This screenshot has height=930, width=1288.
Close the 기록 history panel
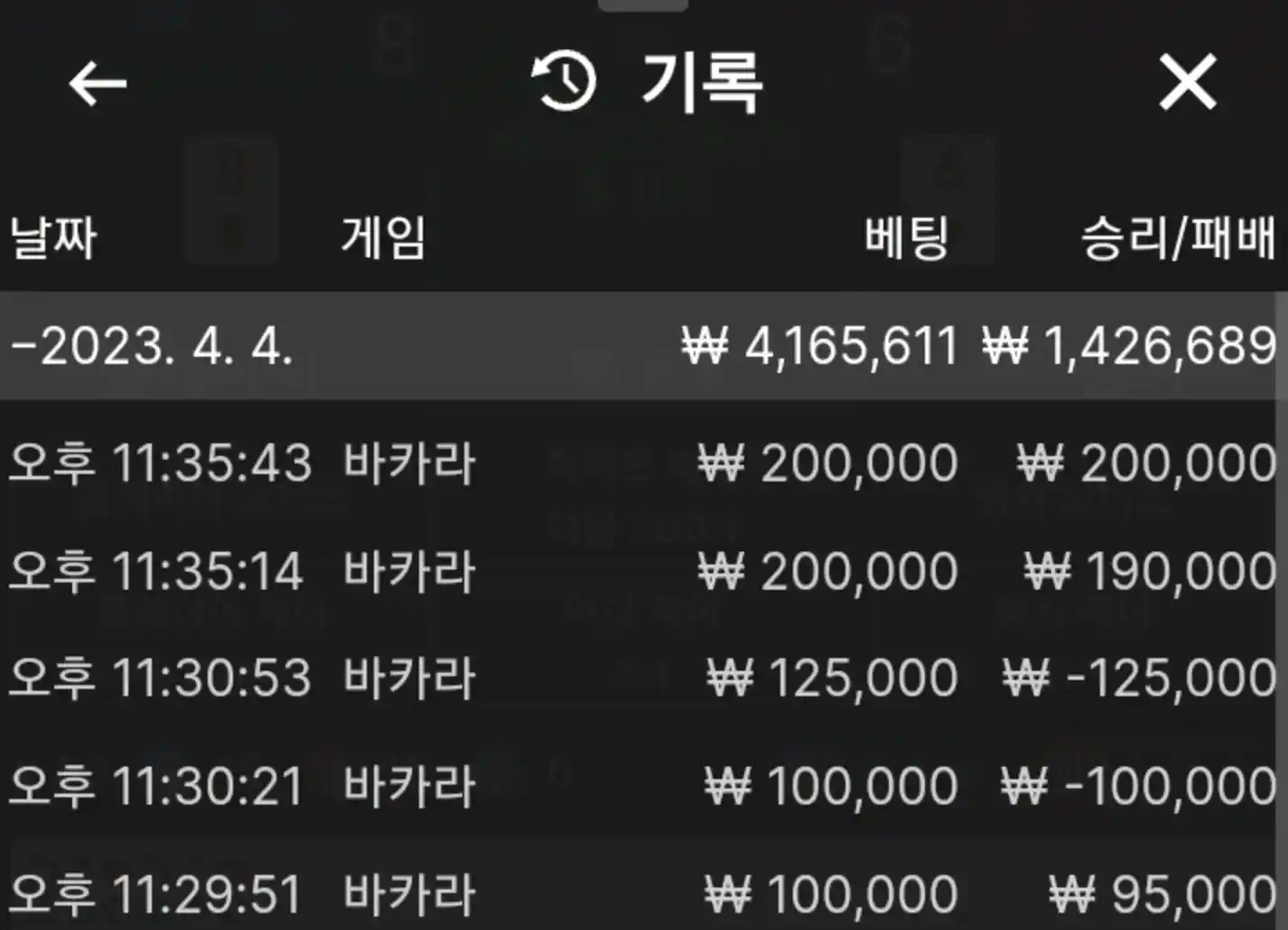pyautogui.click(x=1187, y=83)
